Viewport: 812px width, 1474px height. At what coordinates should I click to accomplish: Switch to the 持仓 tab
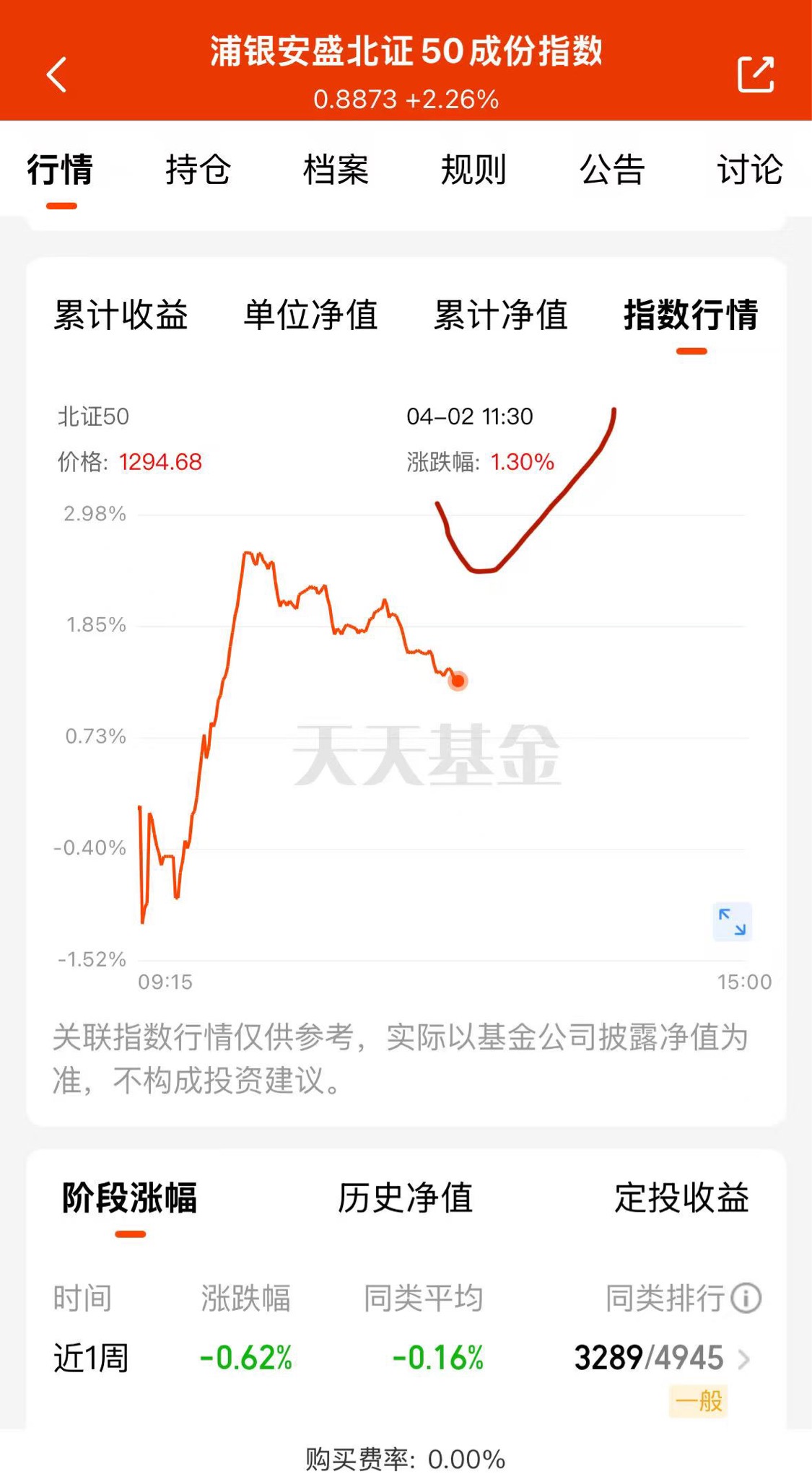pos(198,170)
